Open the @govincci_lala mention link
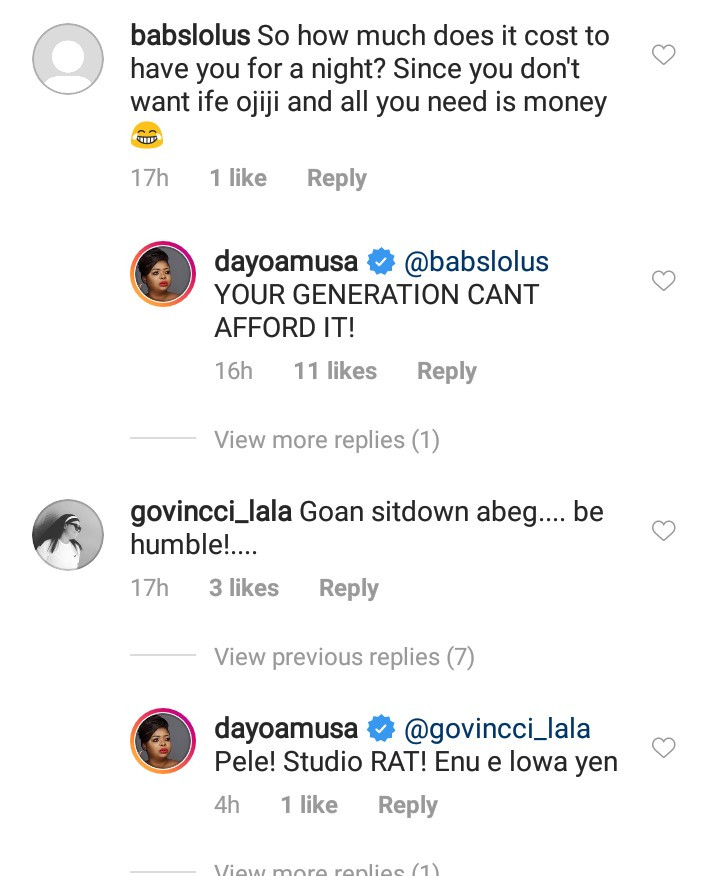Viewport: 720px width, 876px height. pyautogui.click(x=497, y=729)
